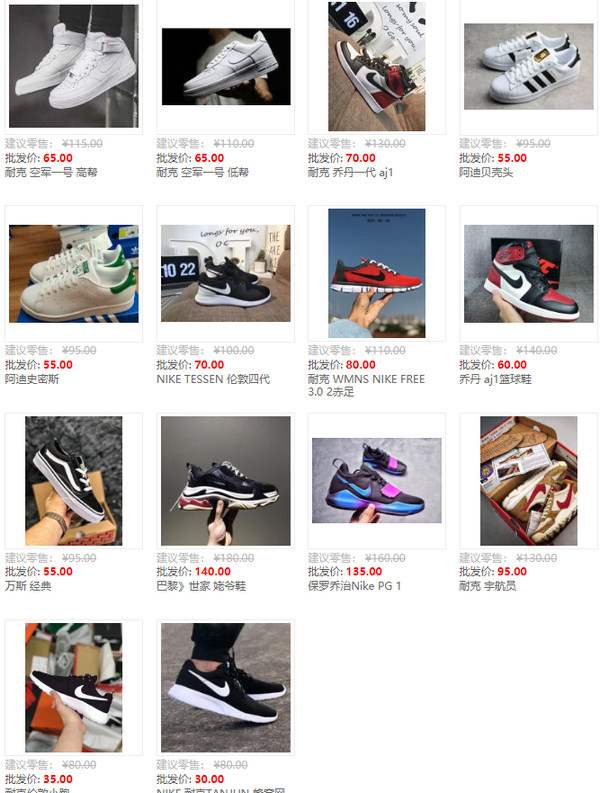The width and height of the screenshot is (600, 793).
Task: Open the 耐克 空军一号 低帮 product
Action: click(225, 66)
